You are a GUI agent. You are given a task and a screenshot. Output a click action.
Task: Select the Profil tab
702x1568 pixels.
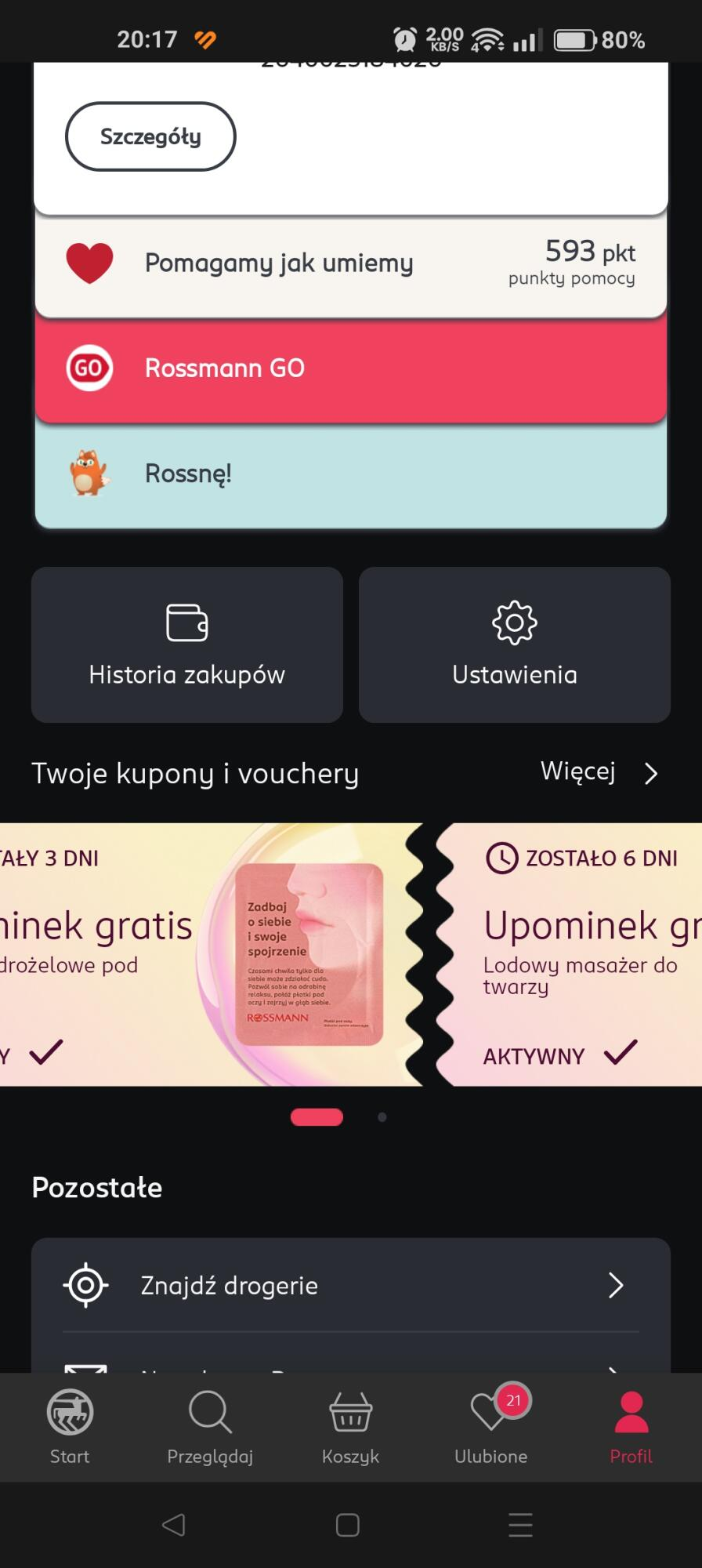click(x=631, y=1427)
